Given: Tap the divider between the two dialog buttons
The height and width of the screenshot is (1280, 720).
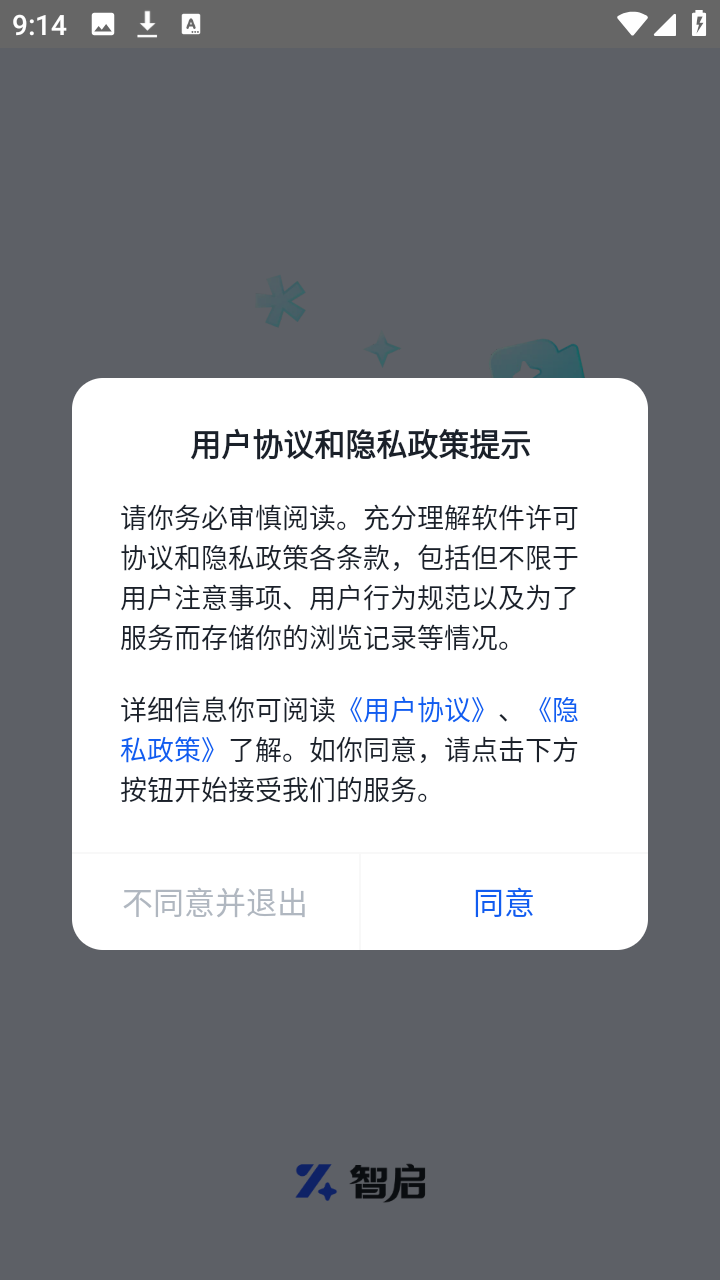Looking at the screenshot, I should pos(360,902).
